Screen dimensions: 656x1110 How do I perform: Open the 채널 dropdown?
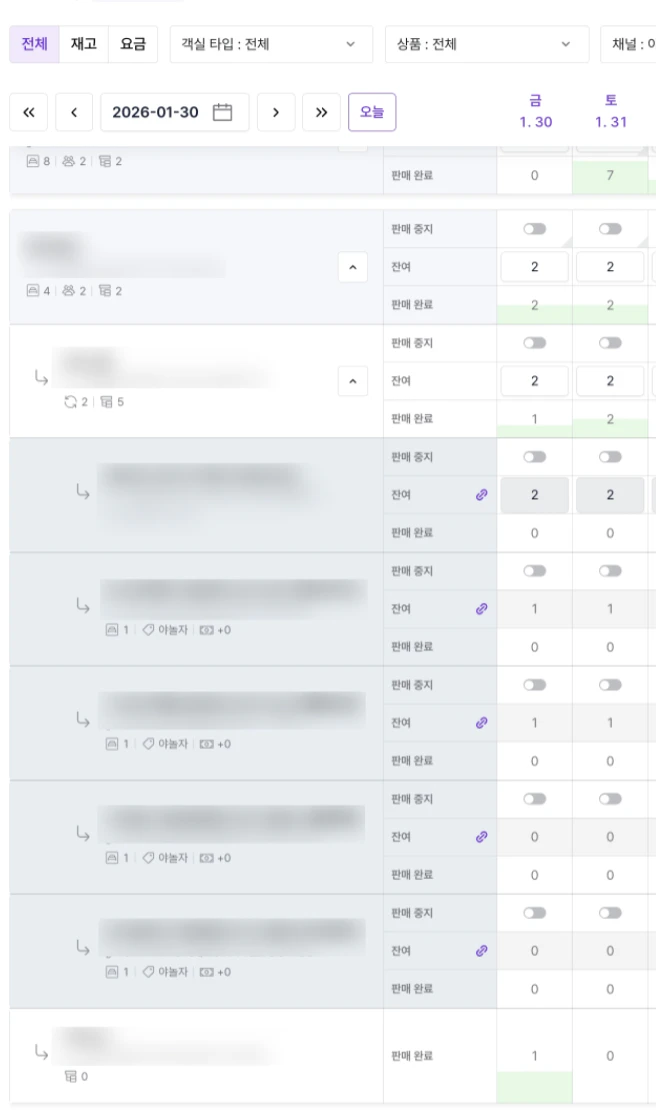click(x=630, y=45)
